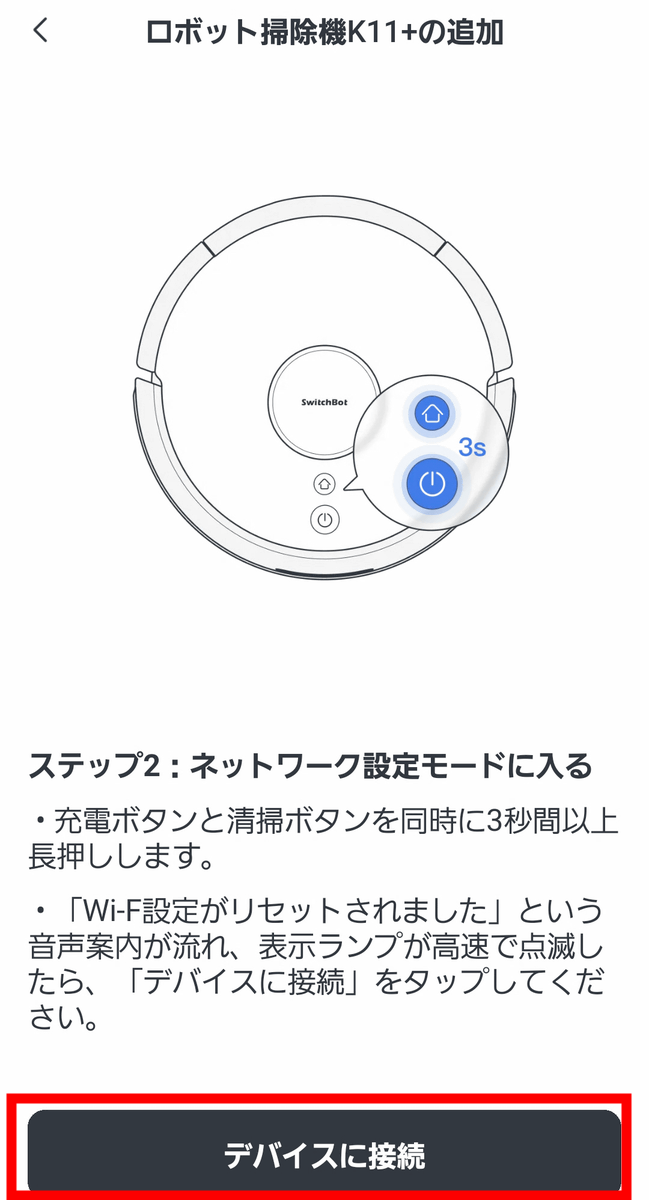Go back from the K11+ setup screen

(40, 31)
